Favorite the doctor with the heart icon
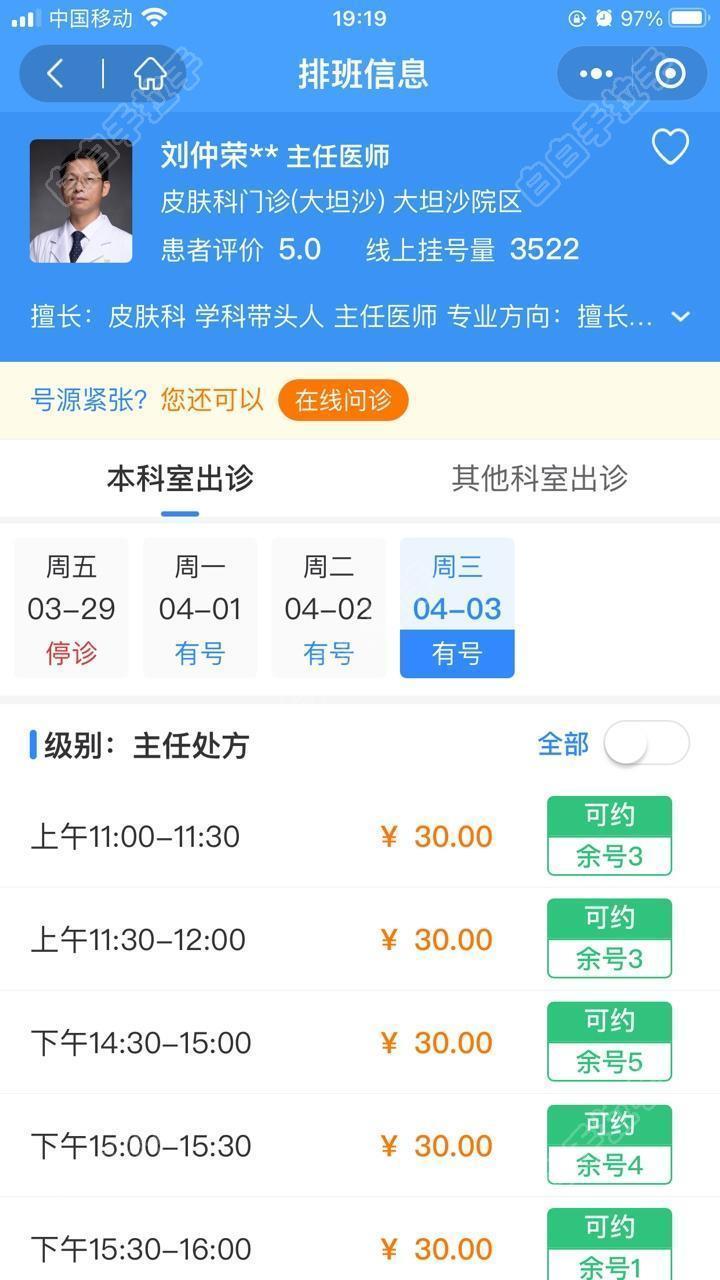Viewport: 720px width, 1280px height. coord(670,147)
